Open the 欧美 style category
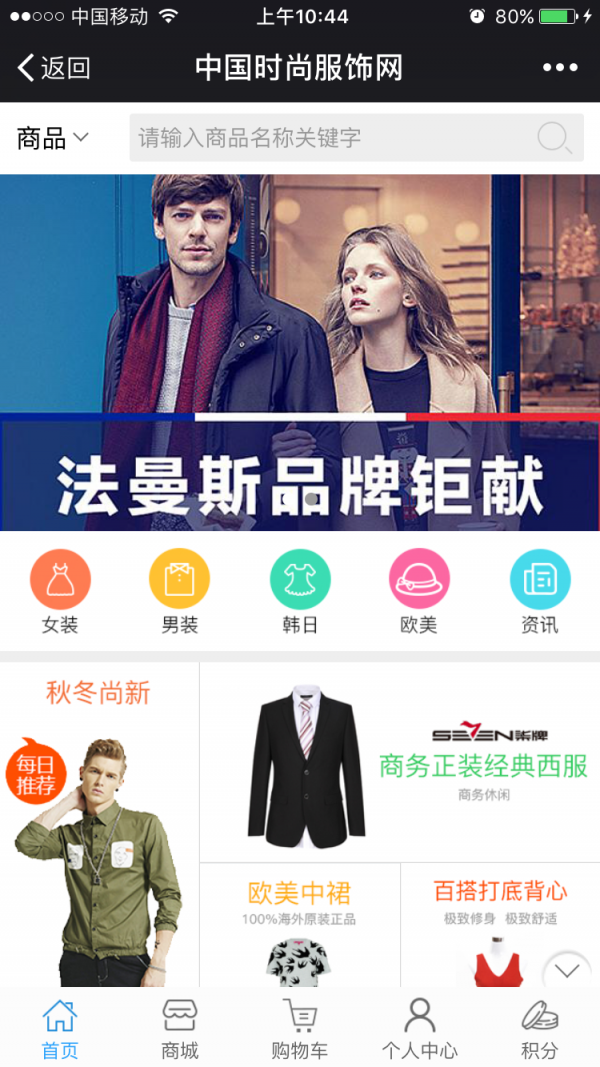600x1067 pixels. pyautogui.click(x=419, y=592)
